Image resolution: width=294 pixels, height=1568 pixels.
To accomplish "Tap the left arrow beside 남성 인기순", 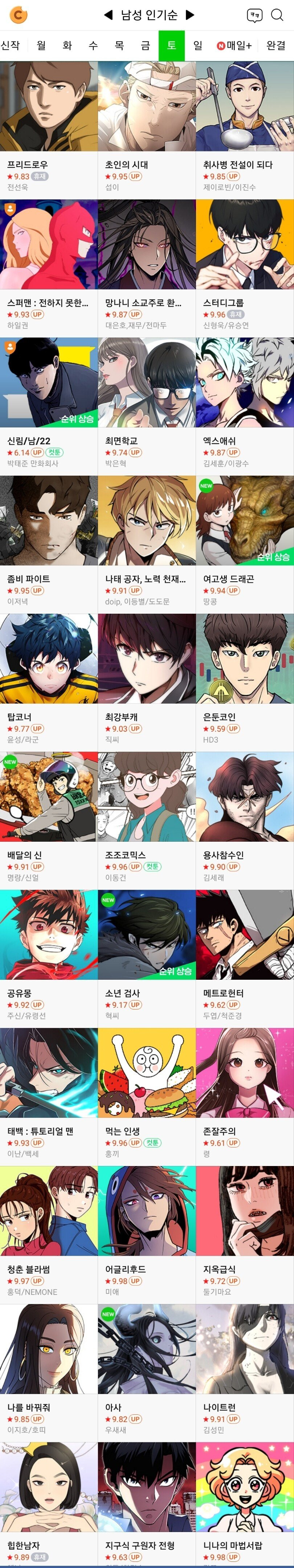I will click(109, 15).
